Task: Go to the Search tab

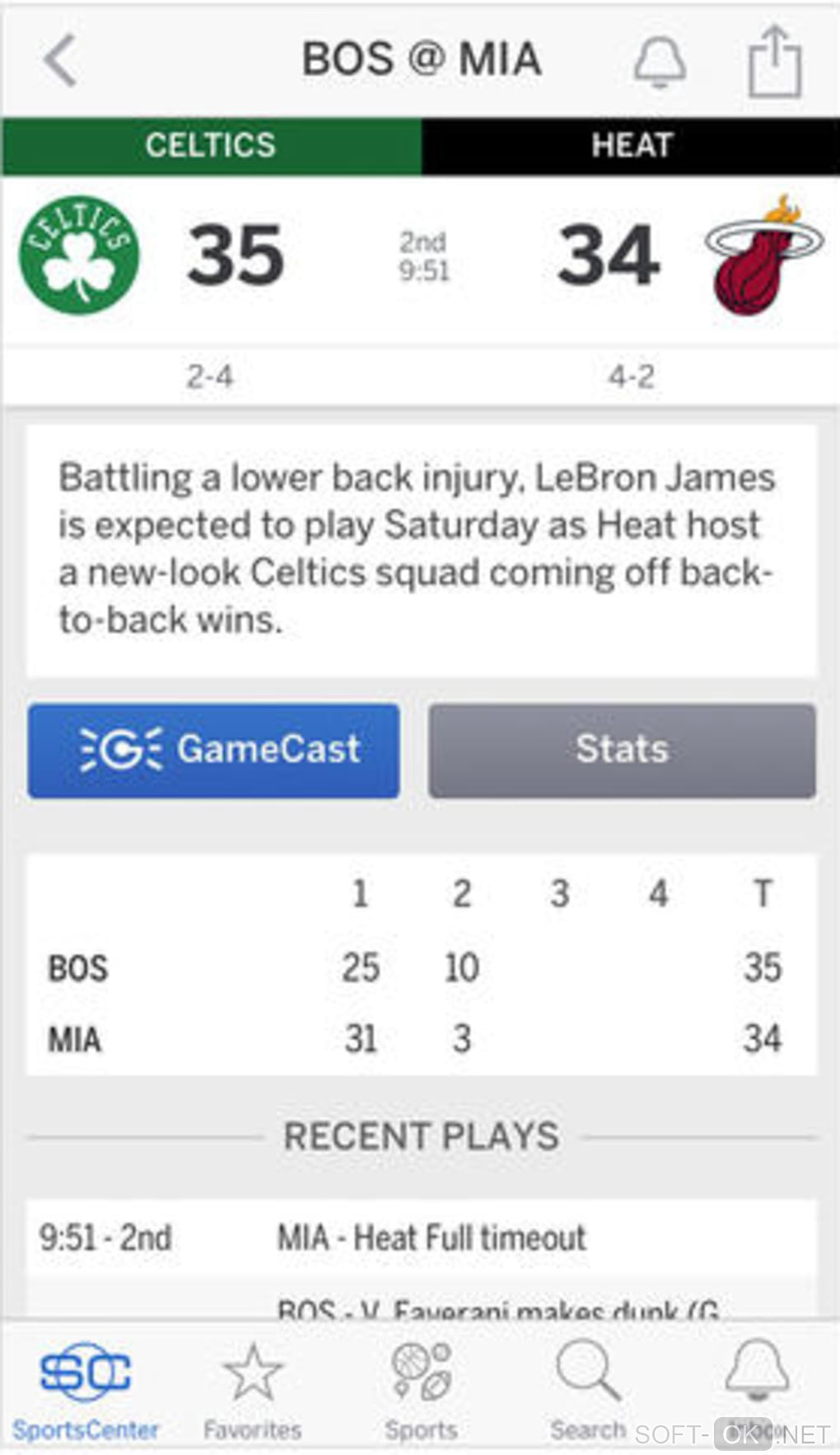Action: pyautogui.click(x=588, y=1389)
